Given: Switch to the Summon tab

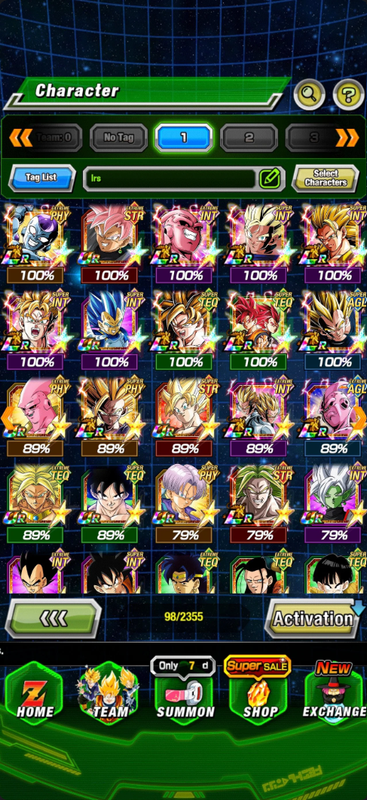Looking at the screenshot, I should coord(185,695).
